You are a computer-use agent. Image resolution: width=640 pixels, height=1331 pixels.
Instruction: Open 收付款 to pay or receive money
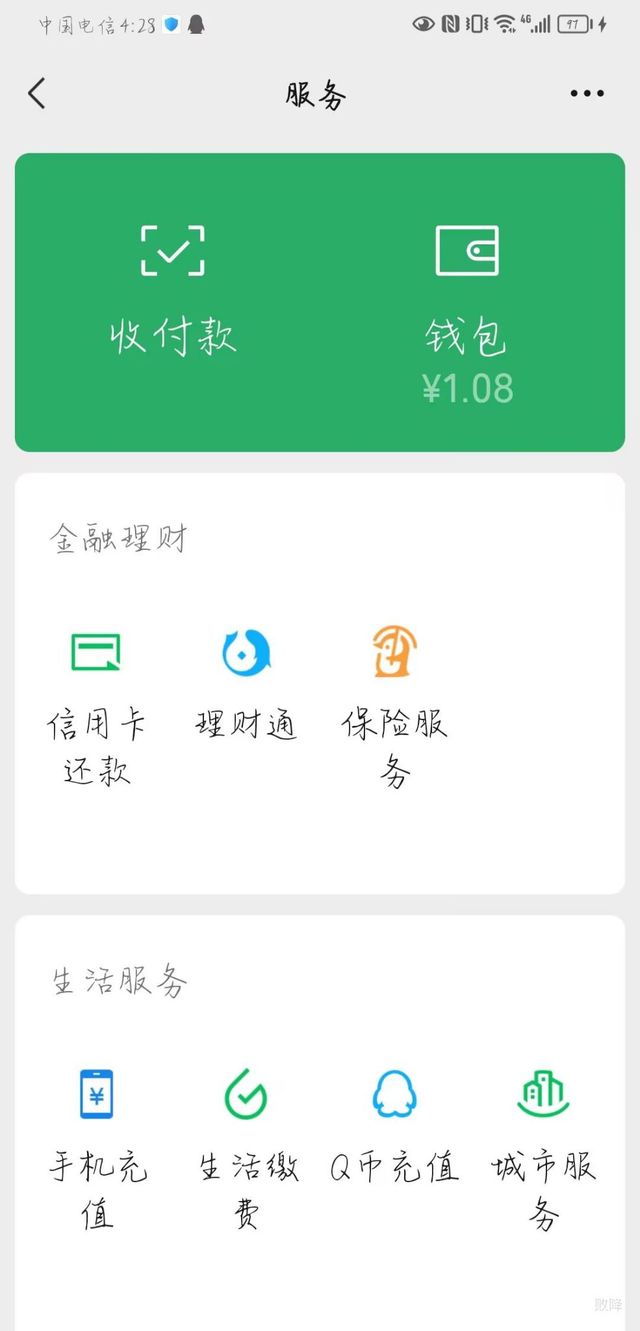click(173, 289)
